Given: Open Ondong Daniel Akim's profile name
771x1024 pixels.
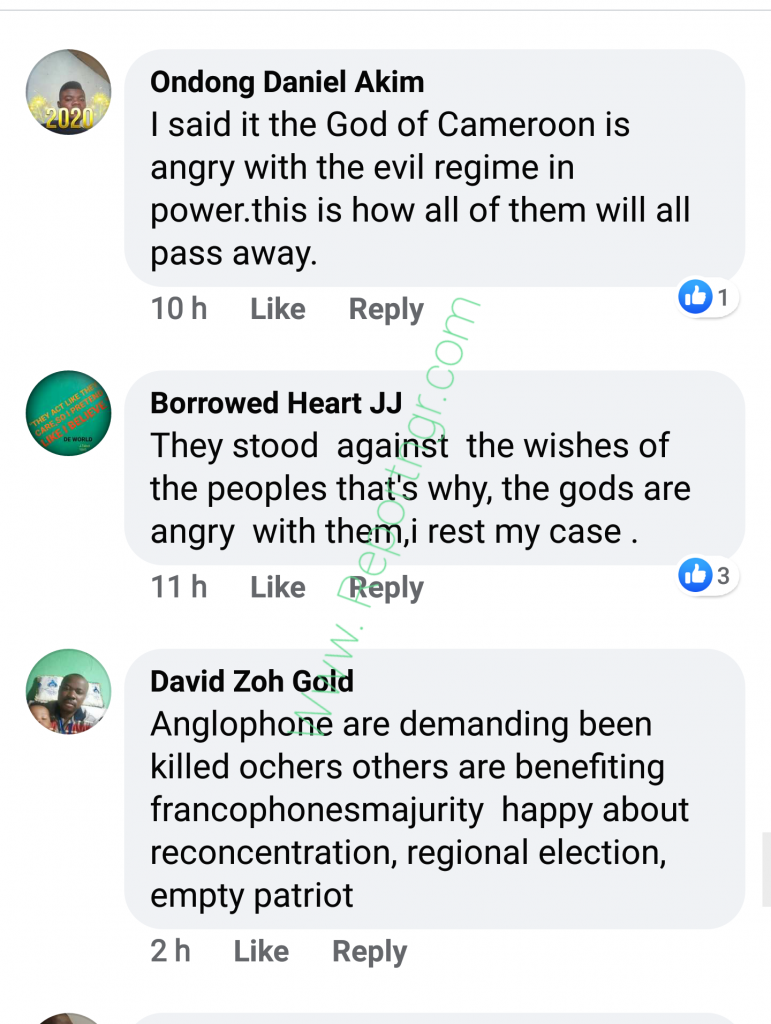Looking at the screenshot, I should click(x=286, y=82).
